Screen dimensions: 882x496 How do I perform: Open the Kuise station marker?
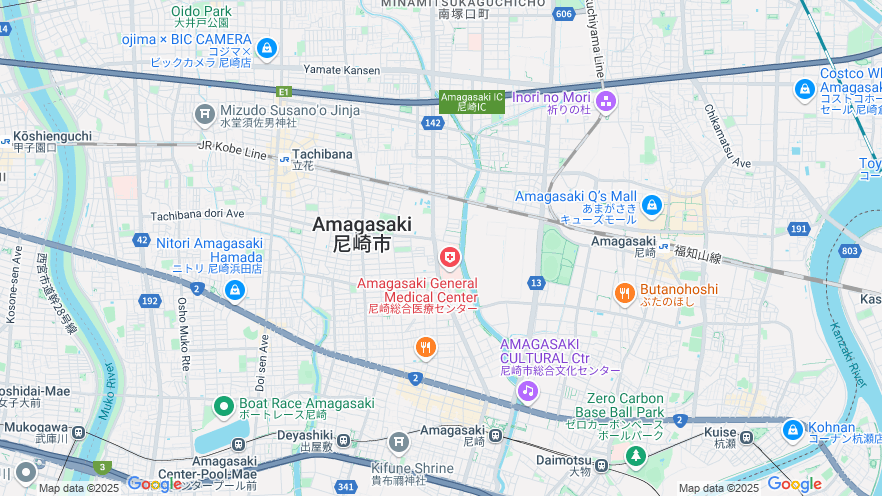[x=746, y=437]
